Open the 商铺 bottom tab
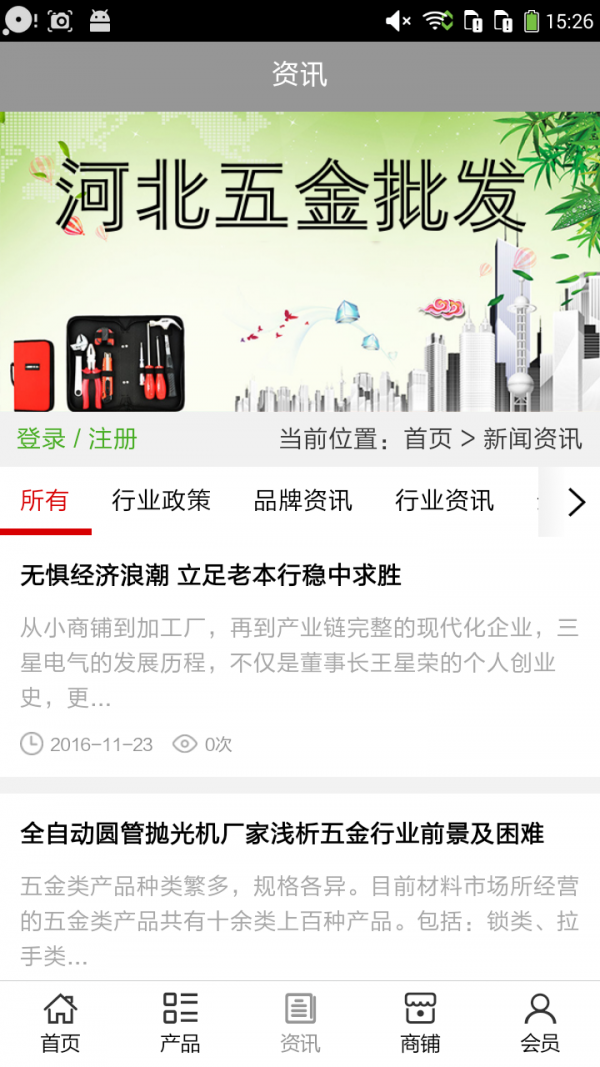The width and height of the screenshot is (600, 1067). tap(420, 1024)
